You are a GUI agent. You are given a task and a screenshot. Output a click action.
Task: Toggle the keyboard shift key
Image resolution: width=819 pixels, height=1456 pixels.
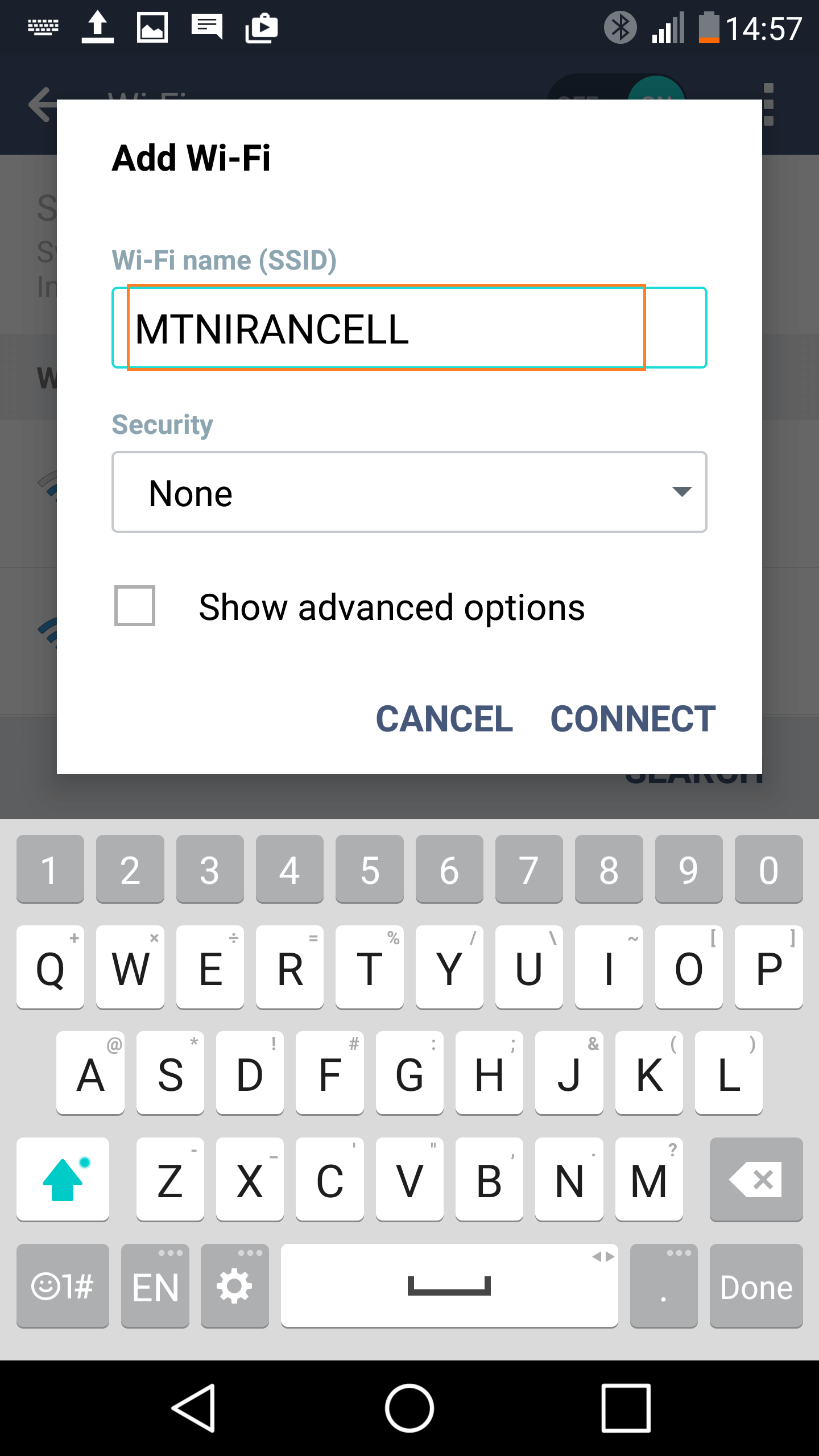tap(63, 1179)
